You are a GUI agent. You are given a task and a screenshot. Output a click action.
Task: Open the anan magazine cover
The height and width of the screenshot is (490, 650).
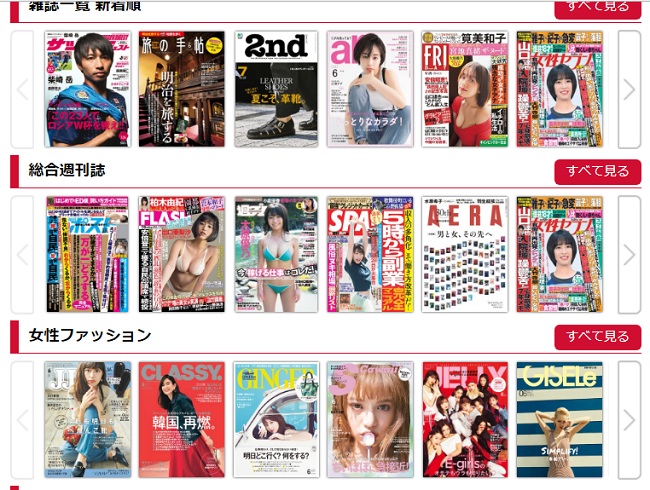(369, 88)
